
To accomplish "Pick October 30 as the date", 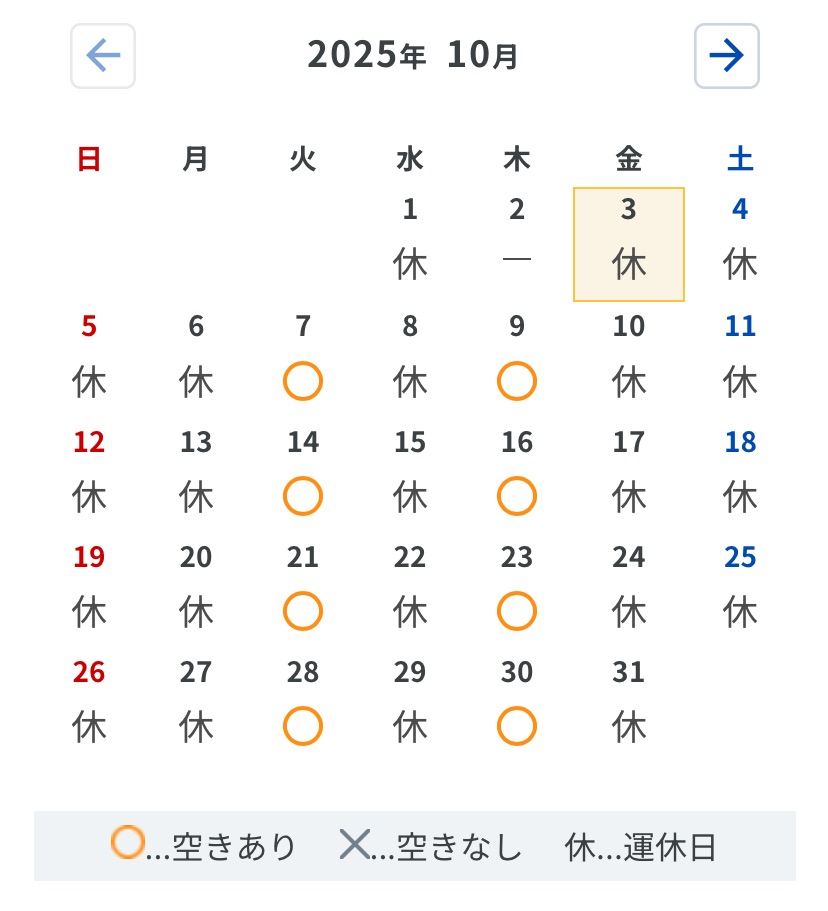I will coord(516,726).
